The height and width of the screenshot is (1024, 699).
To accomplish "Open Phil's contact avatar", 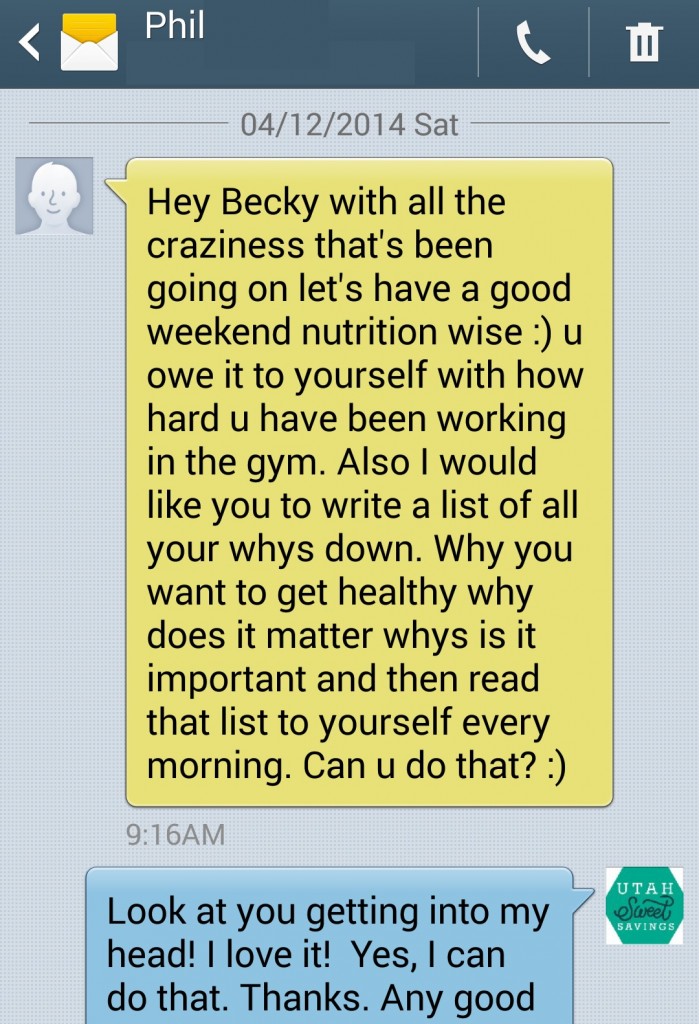I will click(54, 196).
